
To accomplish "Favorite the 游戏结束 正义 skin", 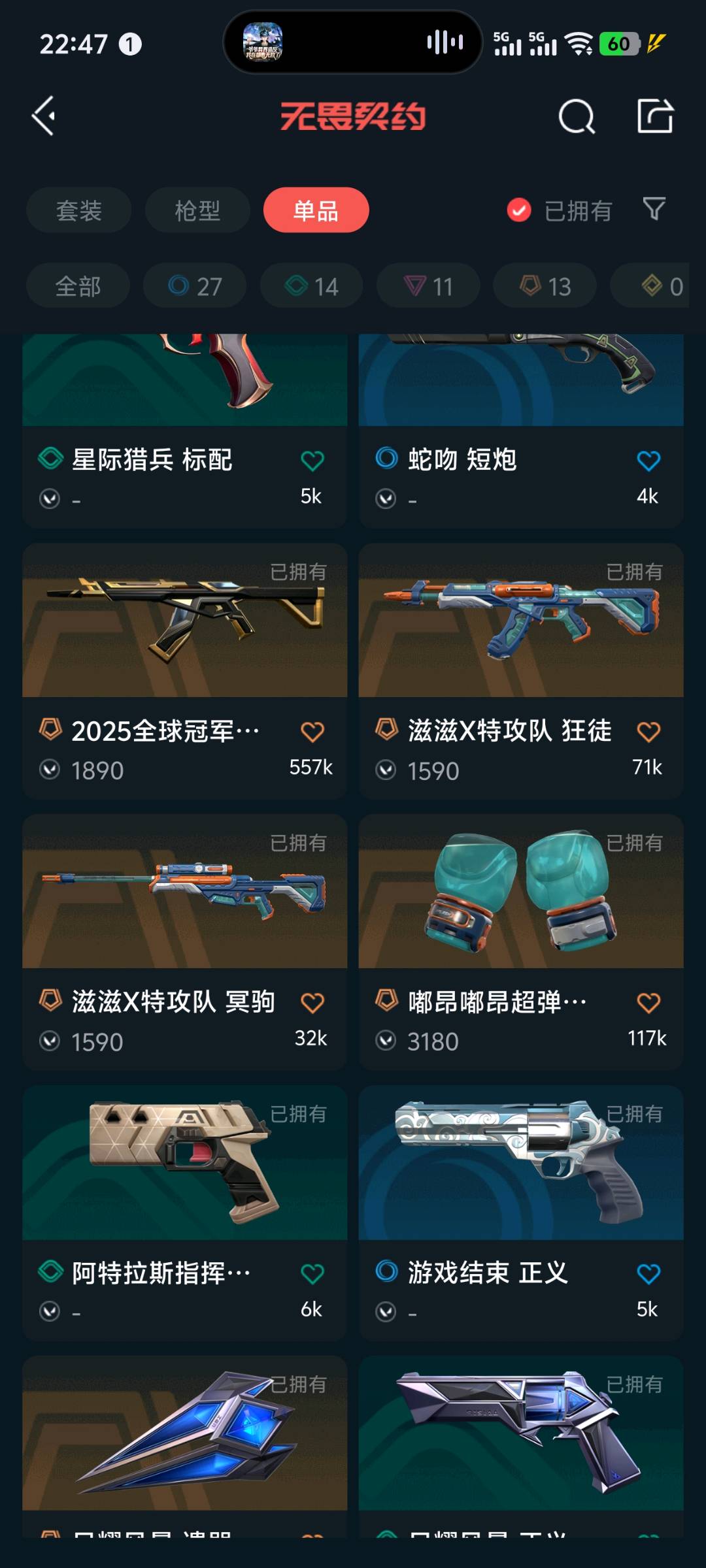I will (648, 1273).
